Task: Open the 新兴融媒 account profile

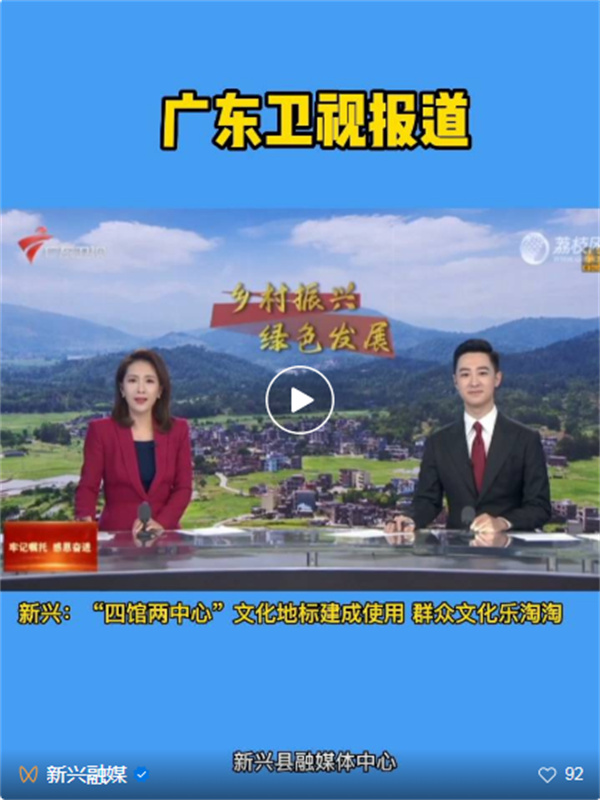Action: tap(85, 774)
